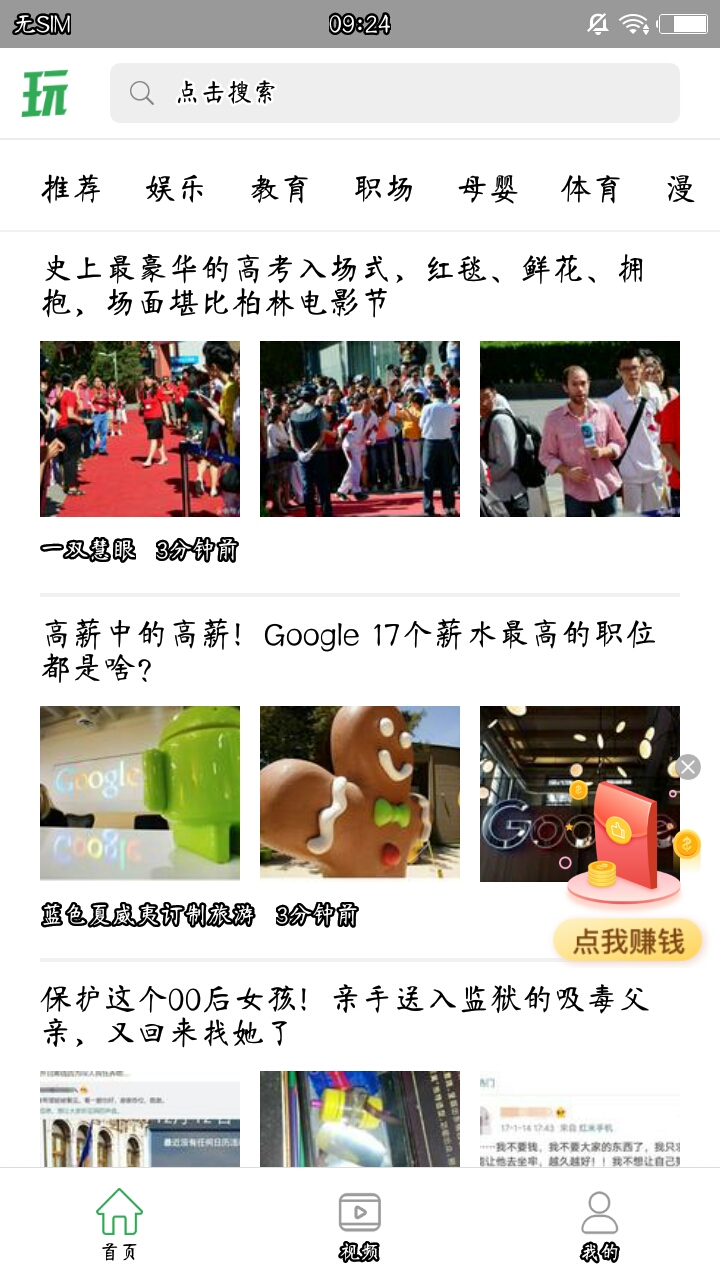This screenshot has width=720, height=1280.
Task: Open the 首页 home icon in bottom navigation
Action: [x=120, y=1210]
